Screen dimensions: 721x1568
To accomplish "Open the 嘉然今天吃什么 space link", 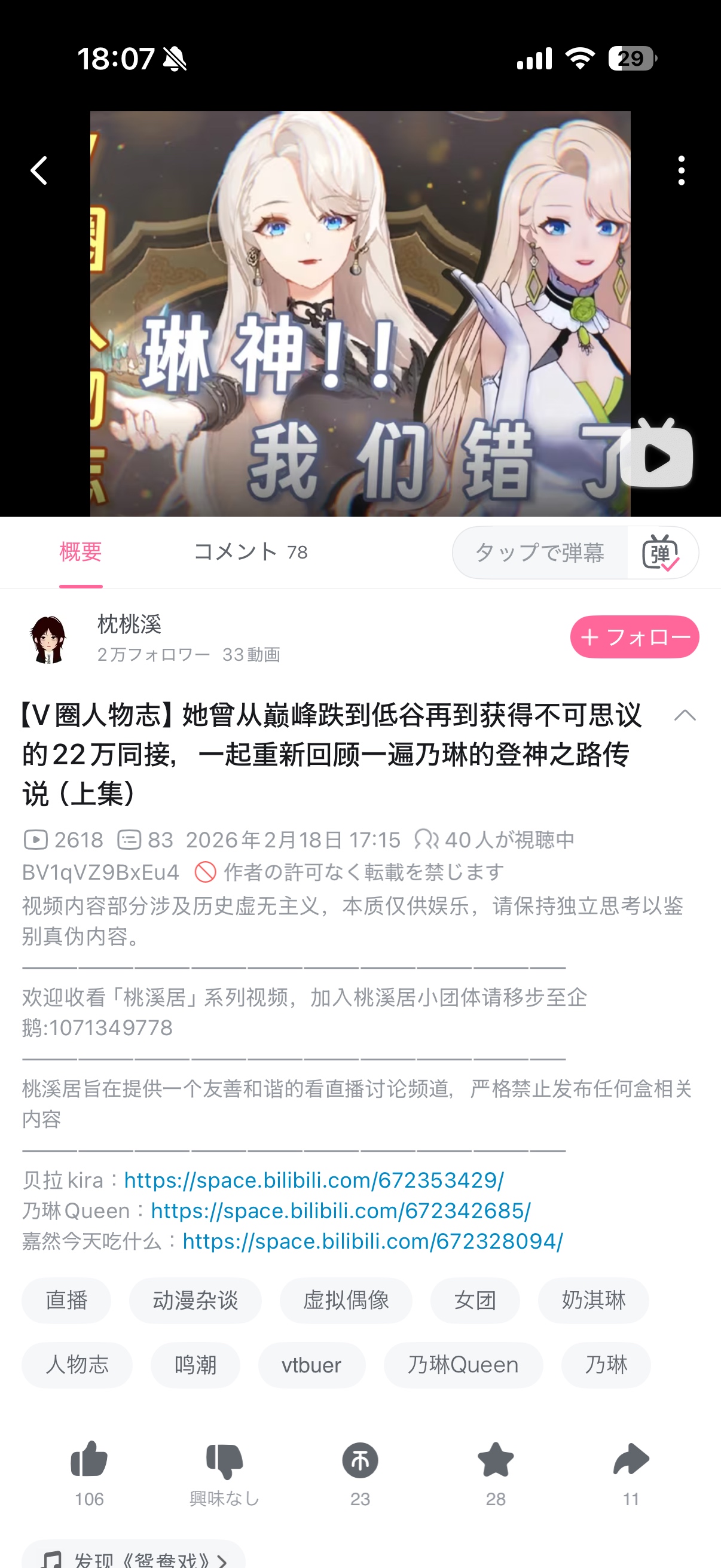I will 372,1241.
